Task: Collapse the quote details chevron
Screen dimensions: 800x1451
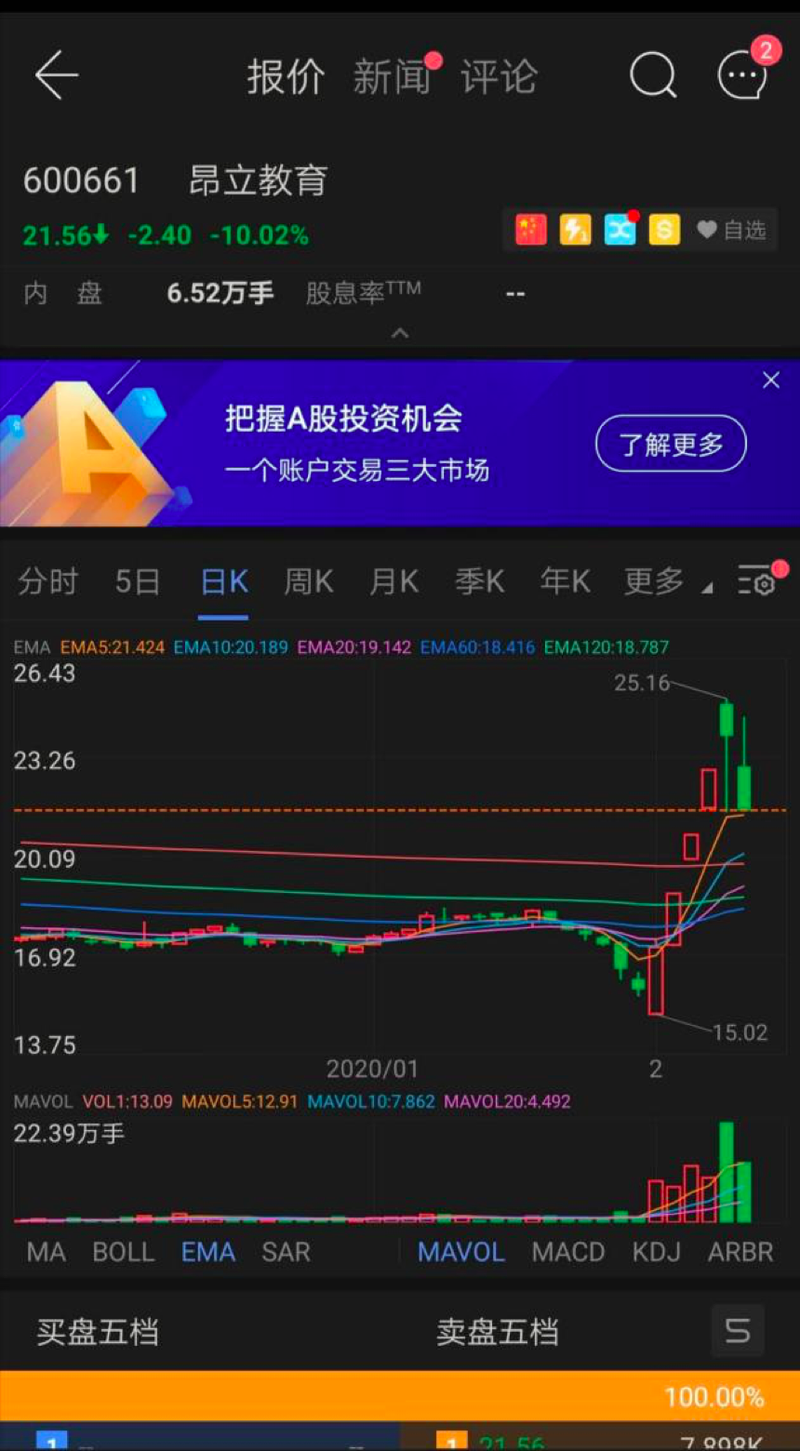Action: point(400,333)
